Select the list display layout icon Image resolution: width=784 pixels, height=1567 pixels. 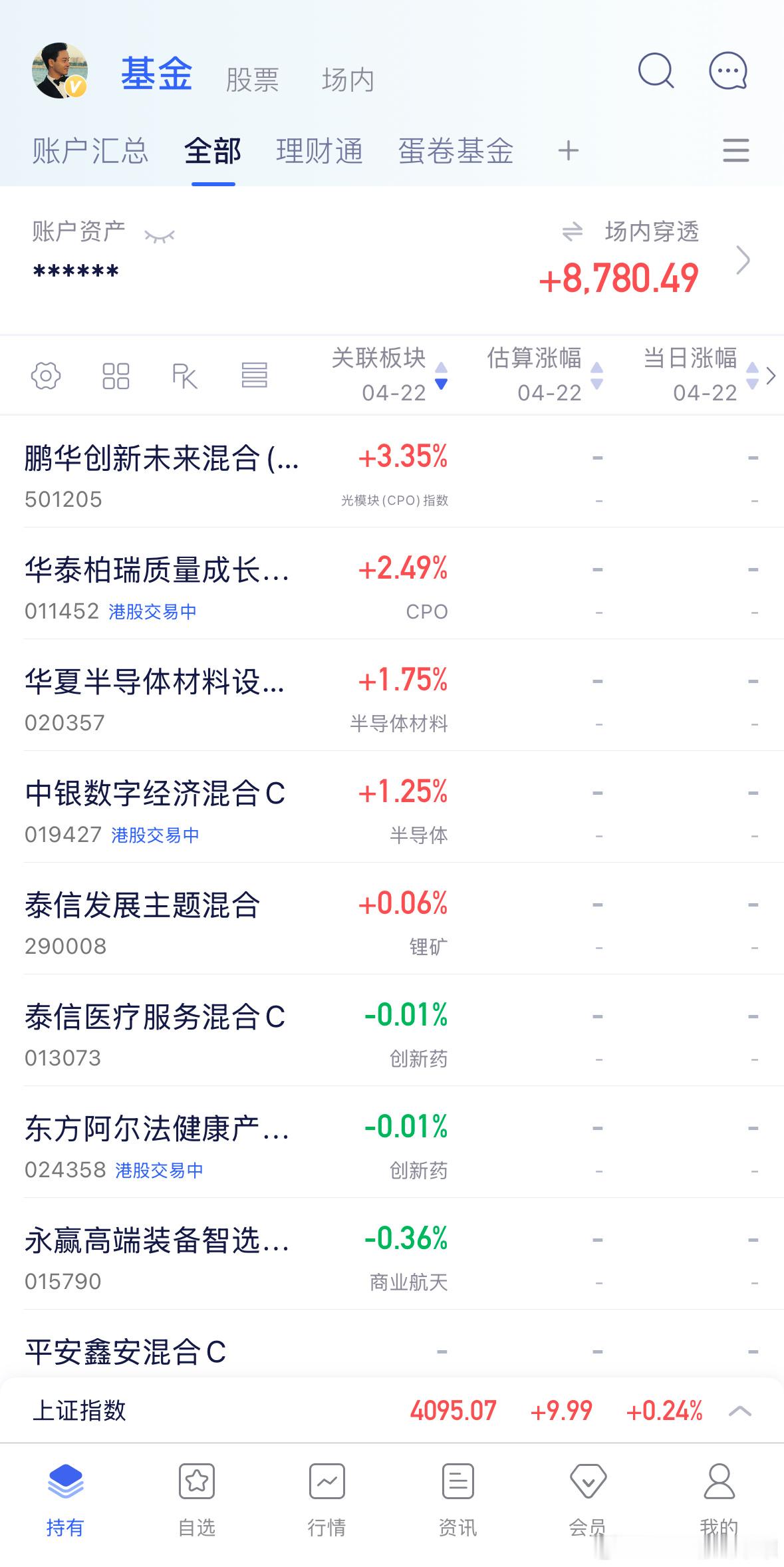pos(255,376)
